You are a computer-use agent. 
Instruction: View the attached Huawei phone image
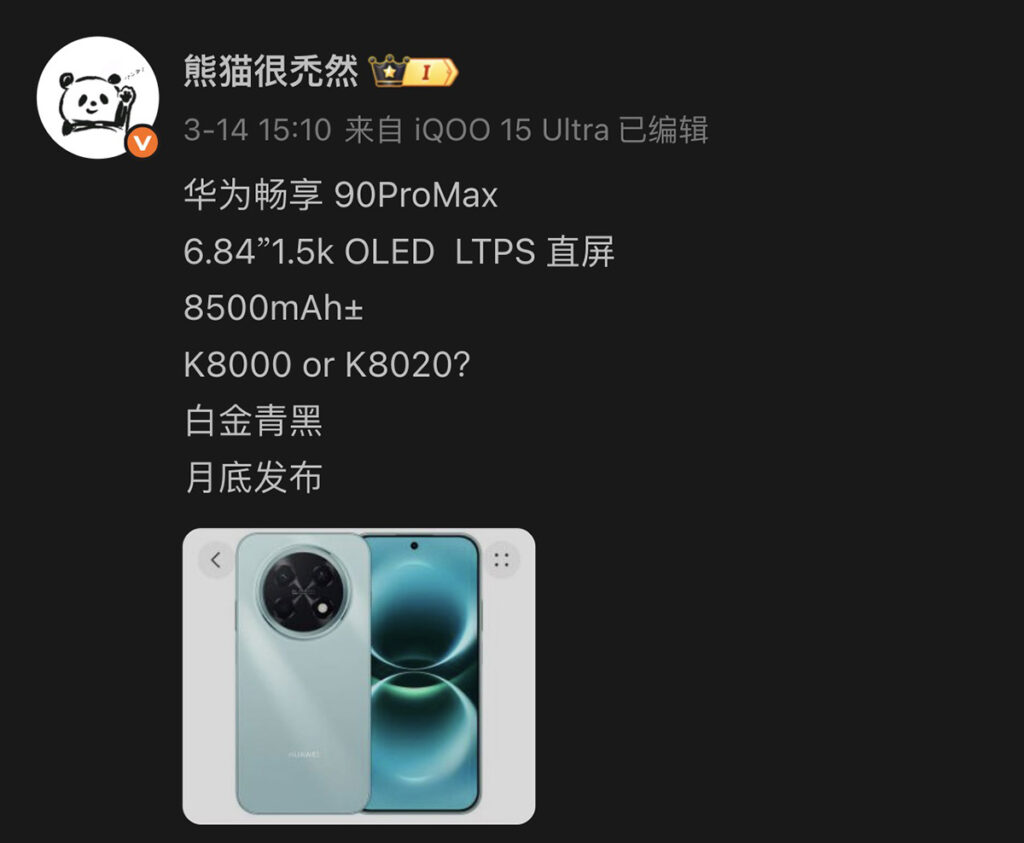pyautogui.click(x=358, y=675)
